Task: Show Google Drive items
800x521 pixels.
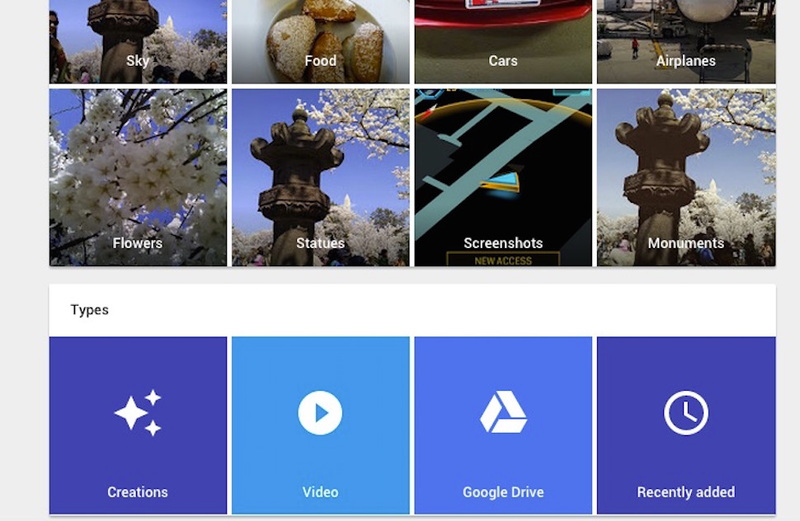Action: click(x=503, y=425)
